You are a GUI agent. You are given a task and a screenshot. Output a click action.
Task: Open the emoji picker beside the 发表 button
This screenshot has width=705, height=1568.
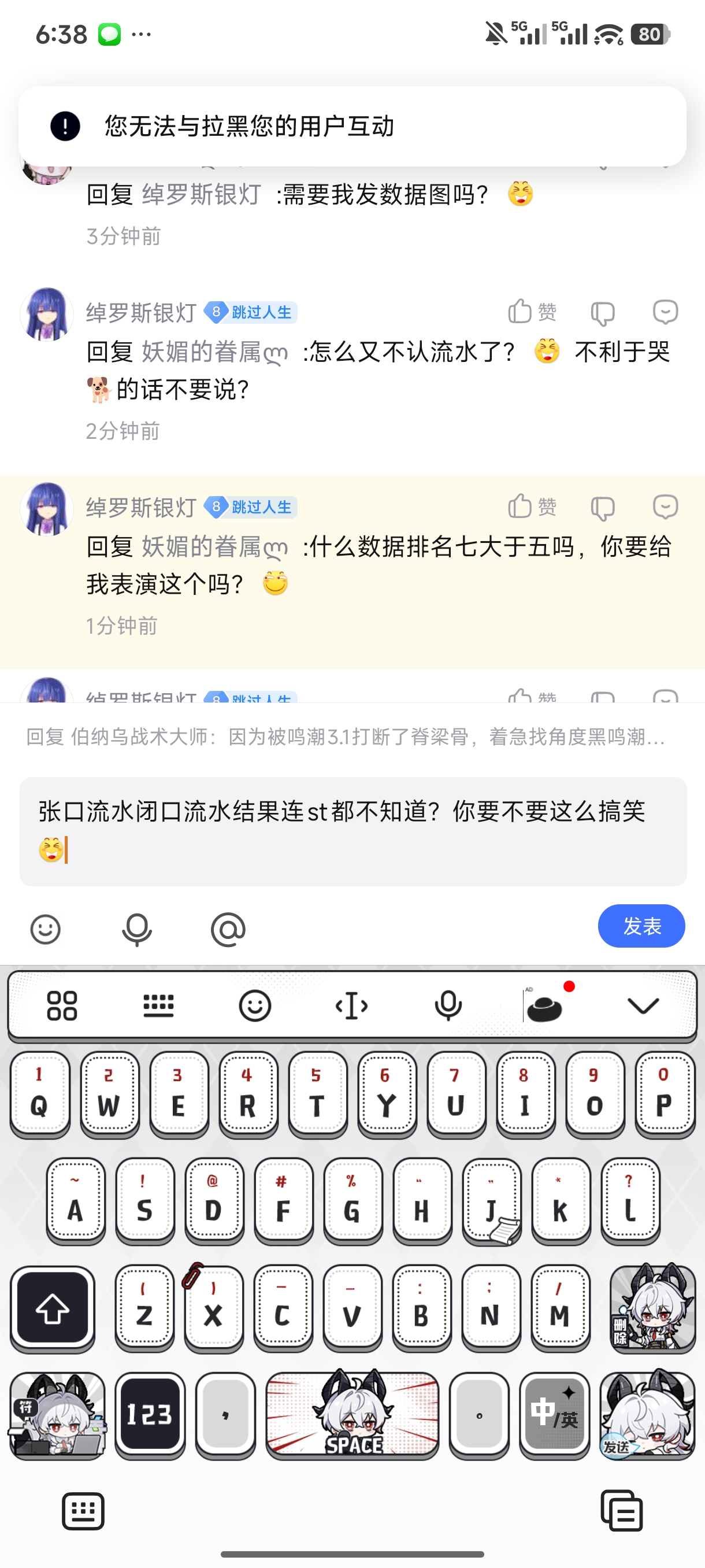pyautogui.click(x=46, y=930)
